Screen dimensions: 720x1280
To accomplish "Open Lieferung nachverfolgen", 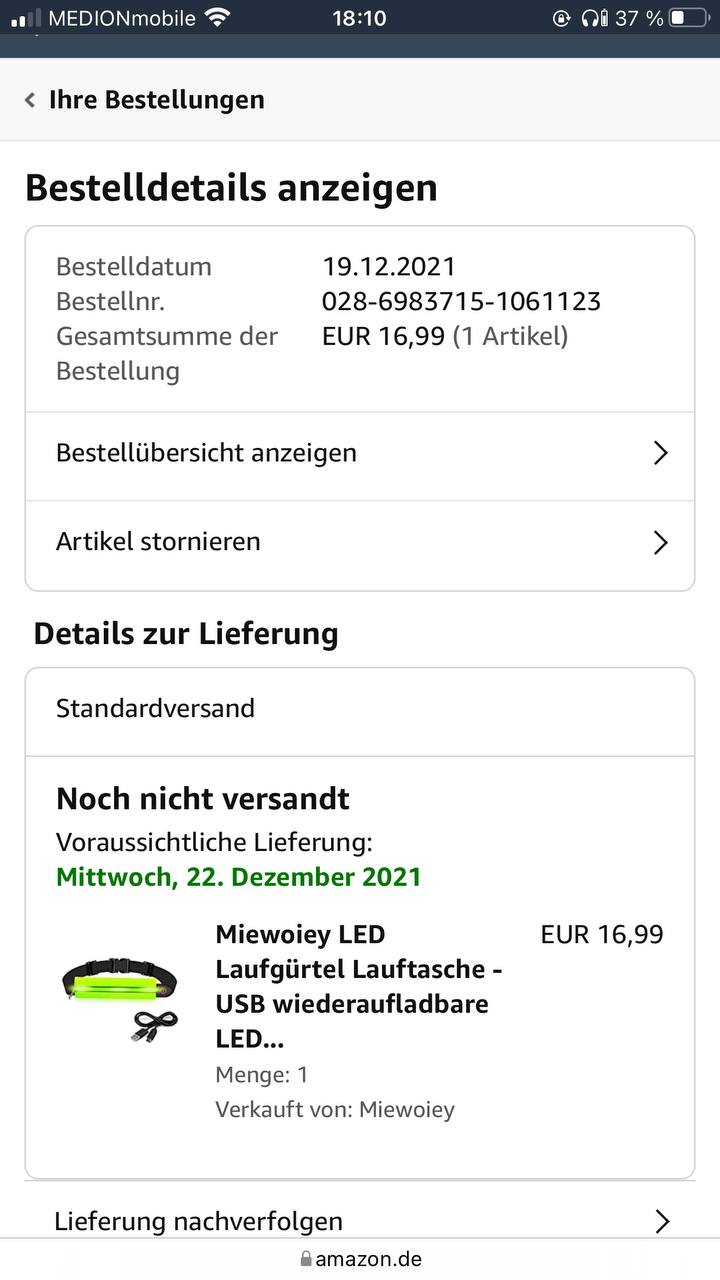I will 360,1220.
